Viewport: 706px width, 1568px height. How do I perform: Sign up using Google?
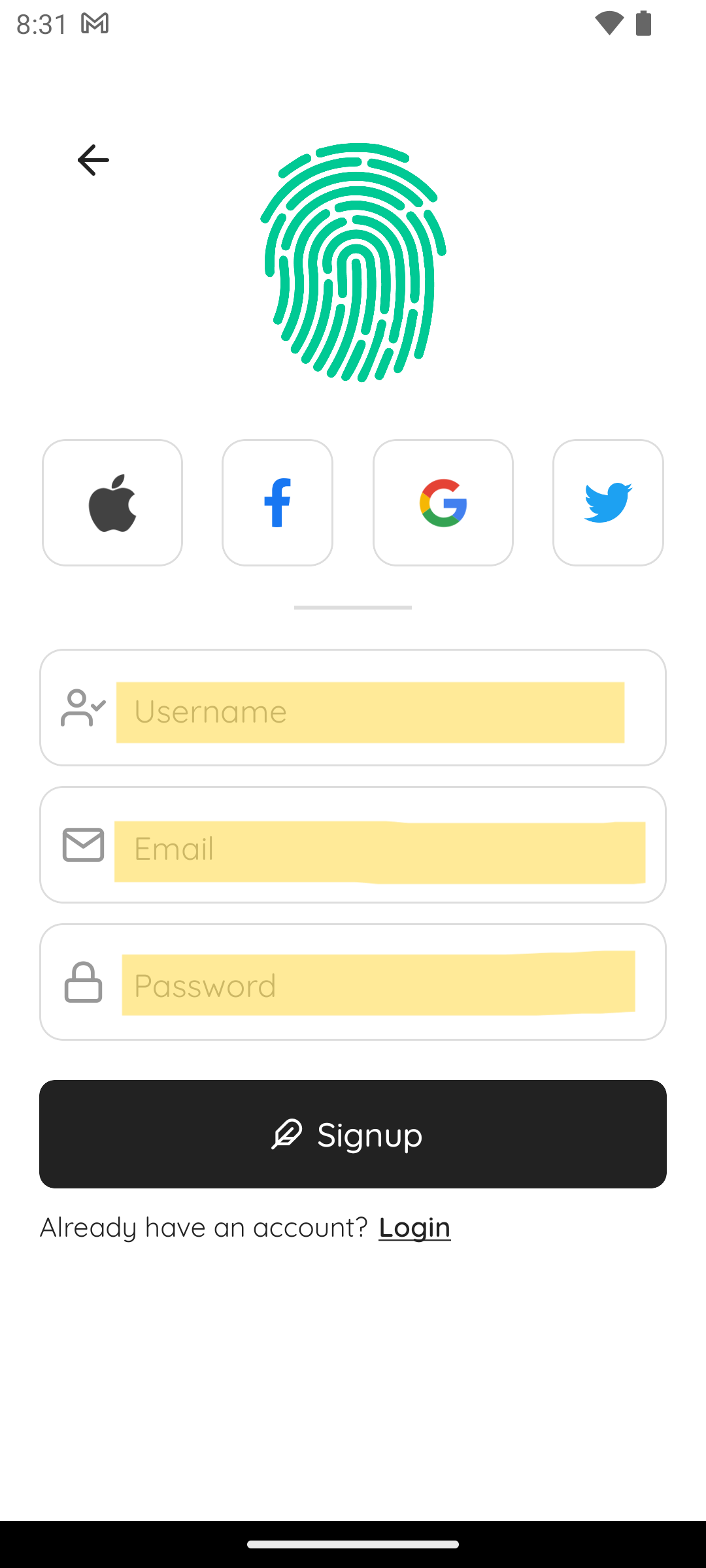(x=443, y=502)
